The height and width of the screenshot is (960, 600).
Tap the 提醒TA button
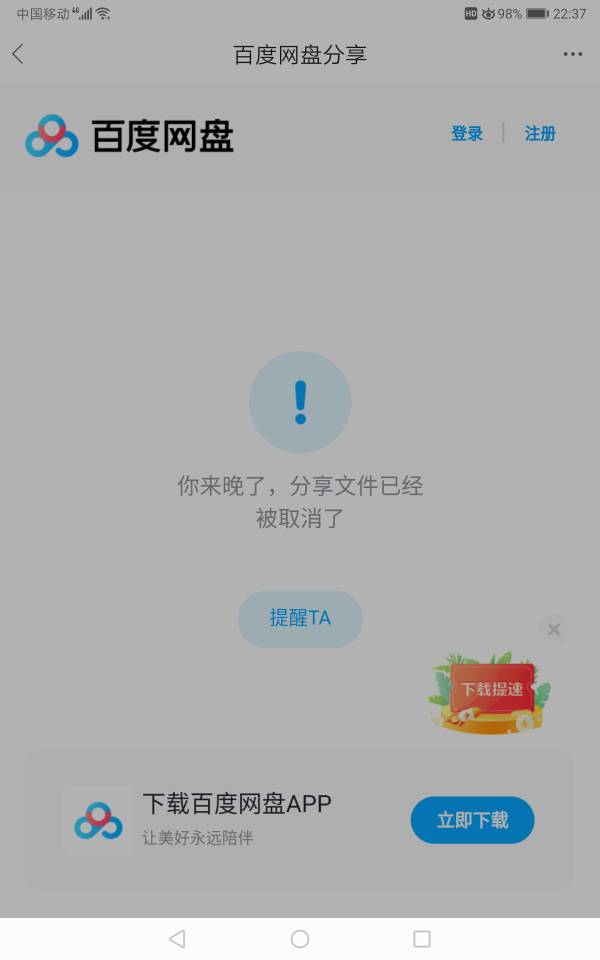point(300,618)
